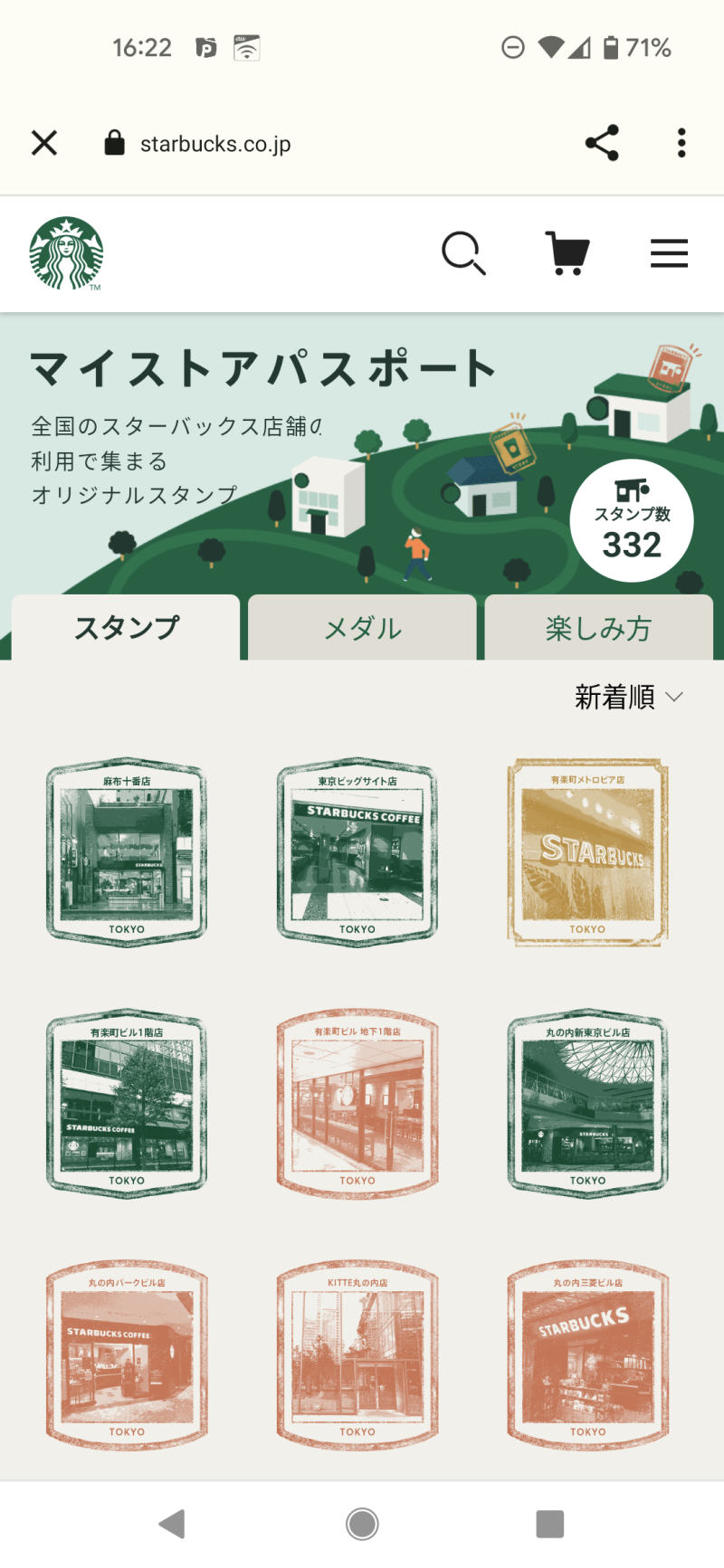Viewport: 724px width, 1568px height.
Task: View the 有楽町メトロピア店 stamp
Action: tap(588, 852)
